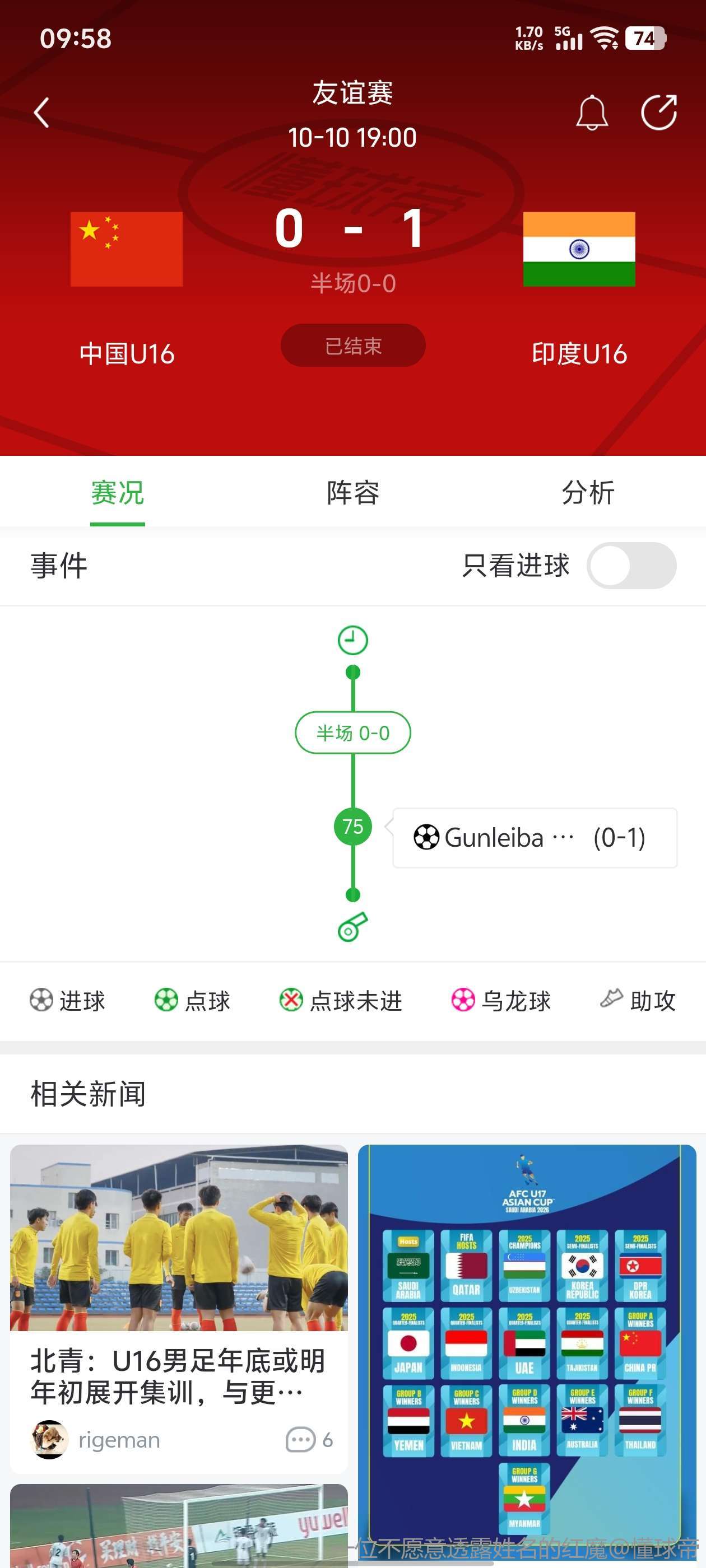Go back using the back arrow
Image resolution: width=706 pixels, height=1568 pixels.
(x=41, y=113)
